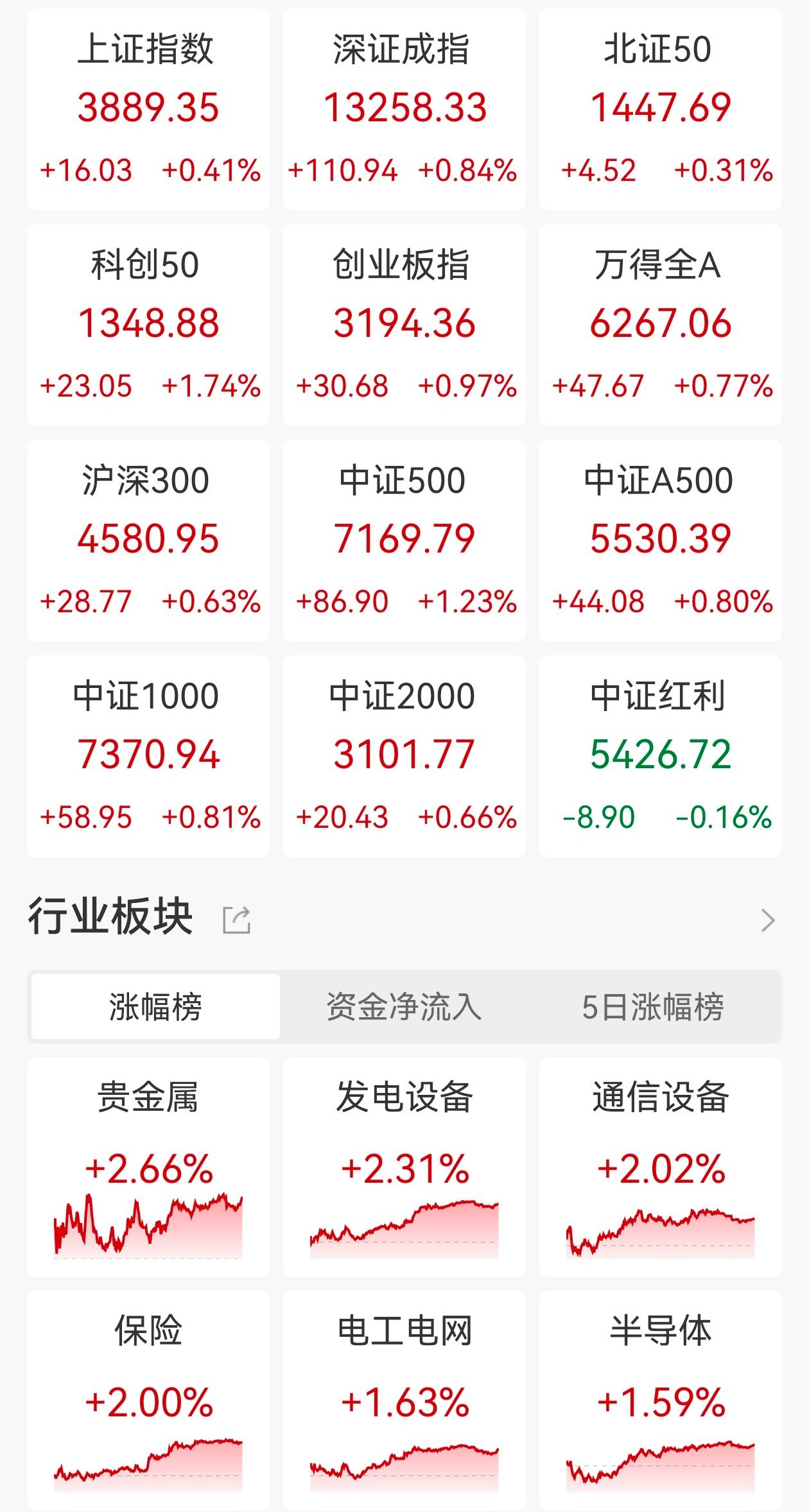
Task: Switch to the 5日涨幅榜 tab
Action: (x=652, y=1006)
